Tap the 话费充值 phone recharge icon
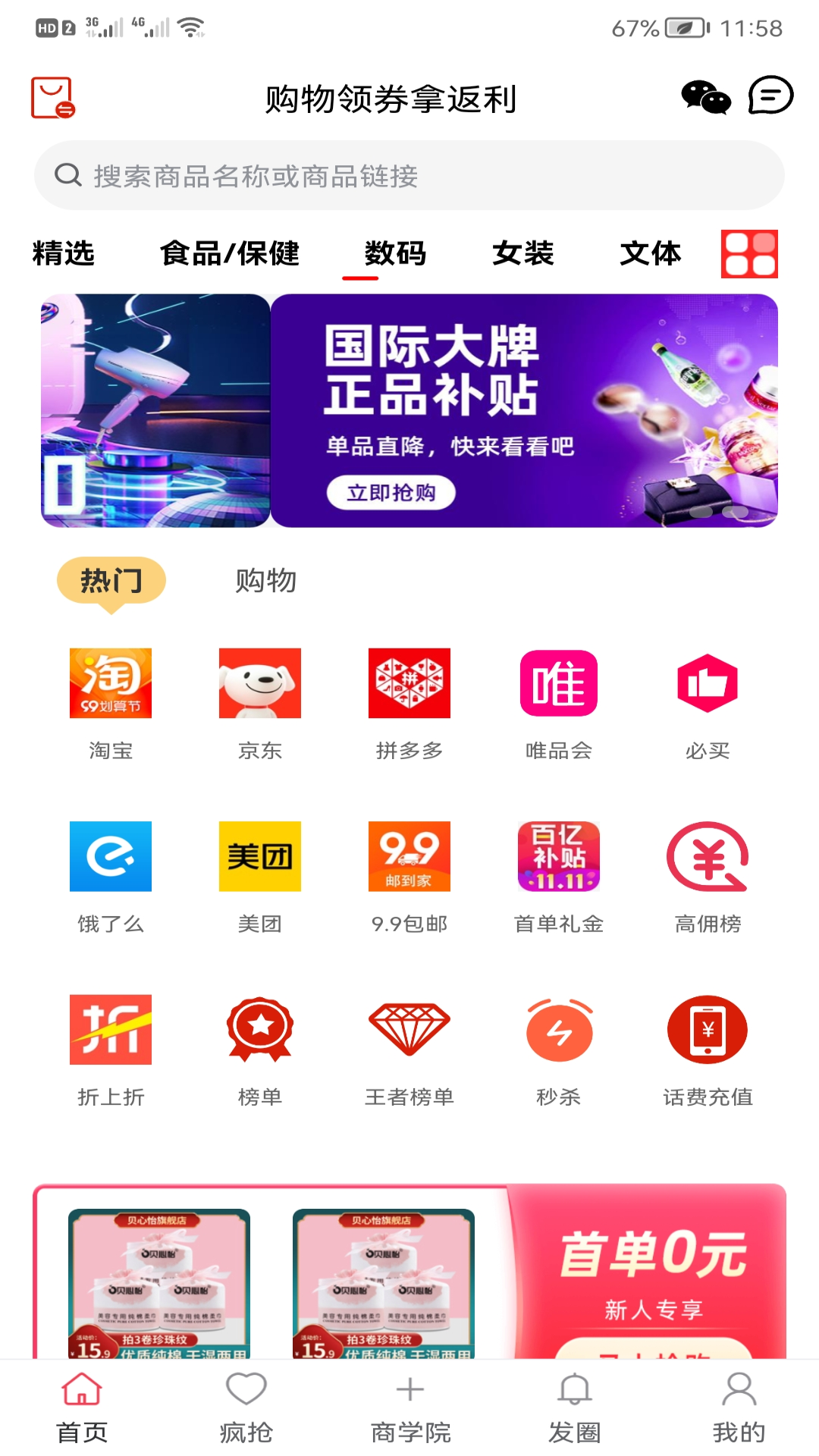Viewport: 819px width, 1456px height. (708, 1029)
